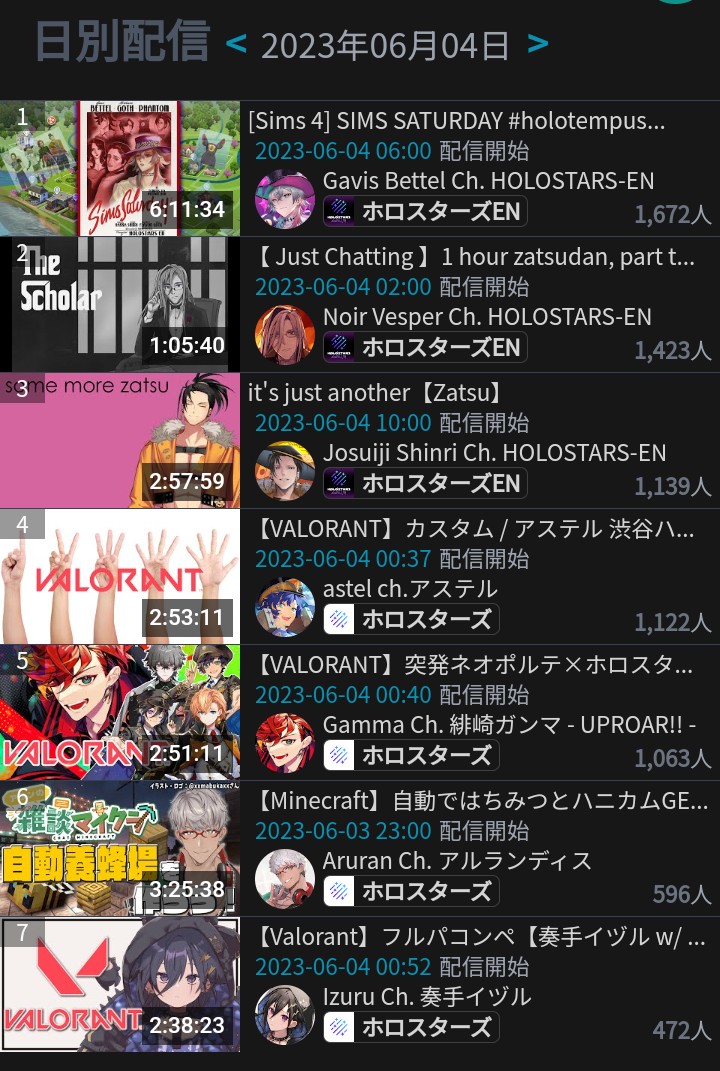The height and width of the screenshot is (1071, 720).
Task: Open the SIMS SATURDAY stream thumbnail
Action: pos(120,168)
